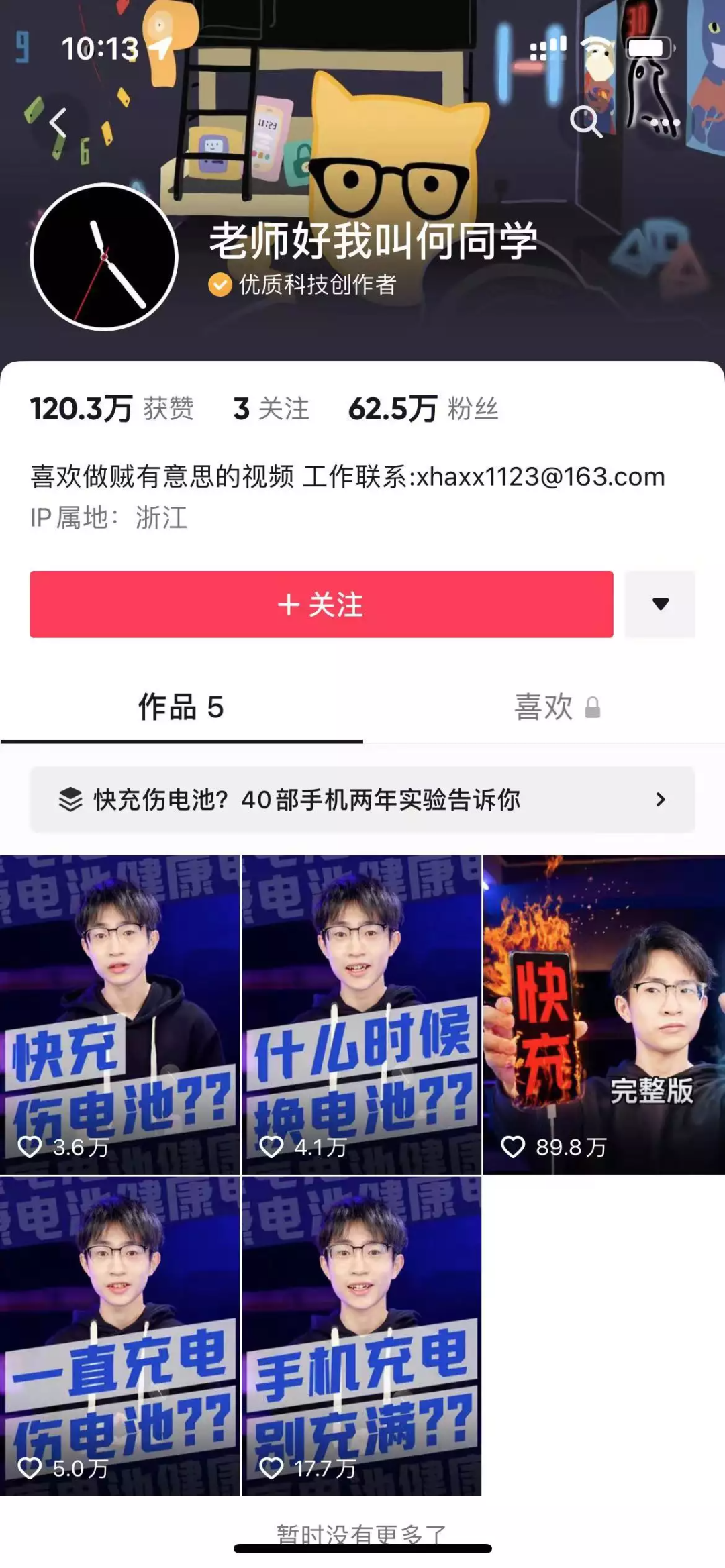Open the three-dot more options menu
The image size is (725, 1568).
tap(665, 123)
